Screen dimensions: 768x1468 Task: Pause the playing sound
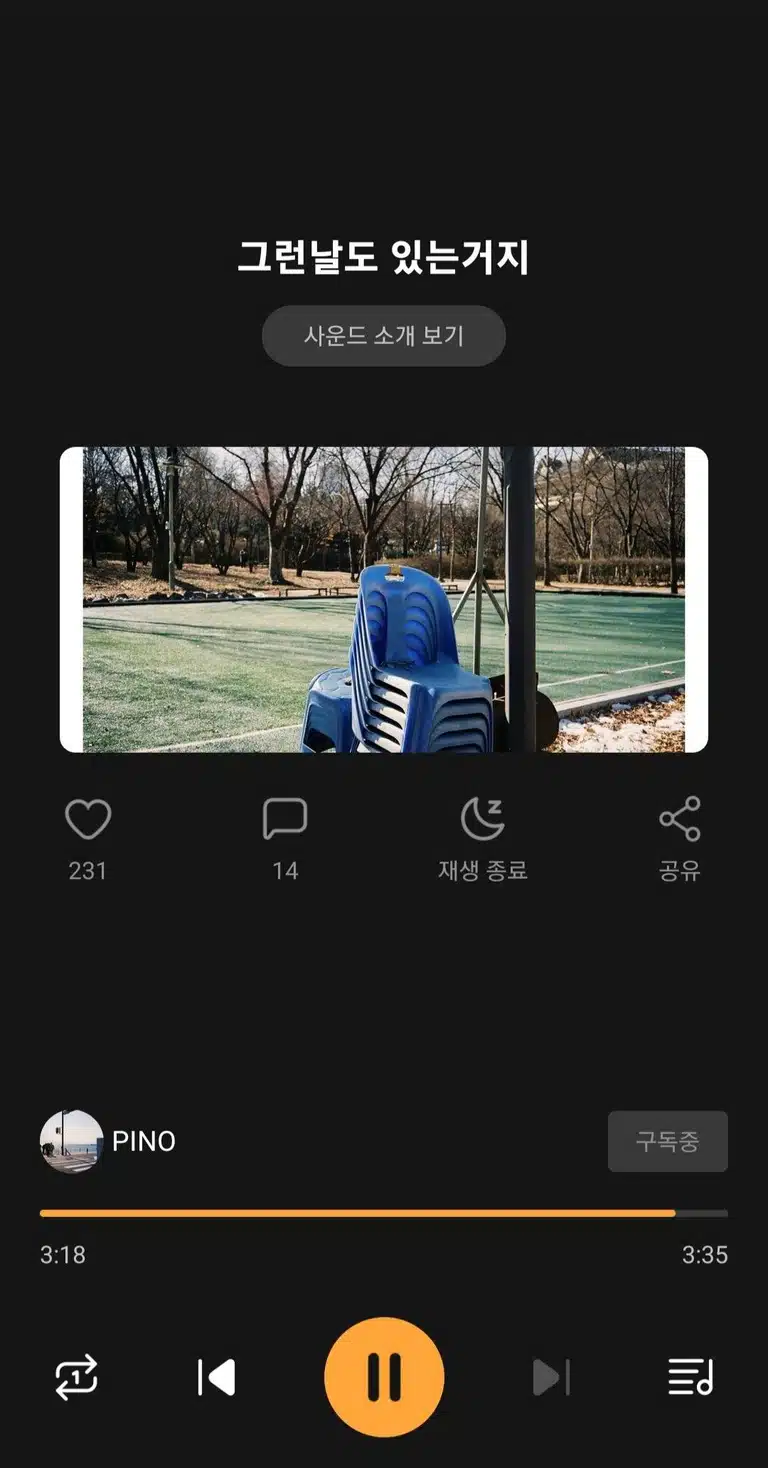tap(384, 1377)
